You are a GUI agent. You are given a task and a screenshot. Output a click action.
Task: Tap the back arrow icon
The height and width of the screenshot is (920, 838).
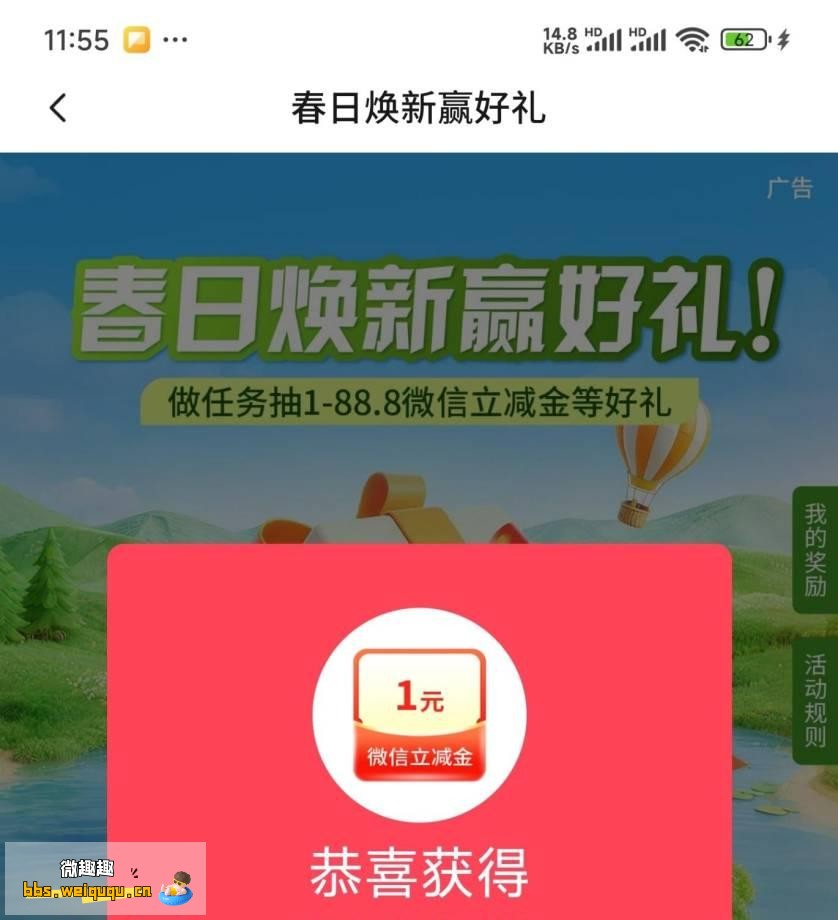tap(57, 108)
